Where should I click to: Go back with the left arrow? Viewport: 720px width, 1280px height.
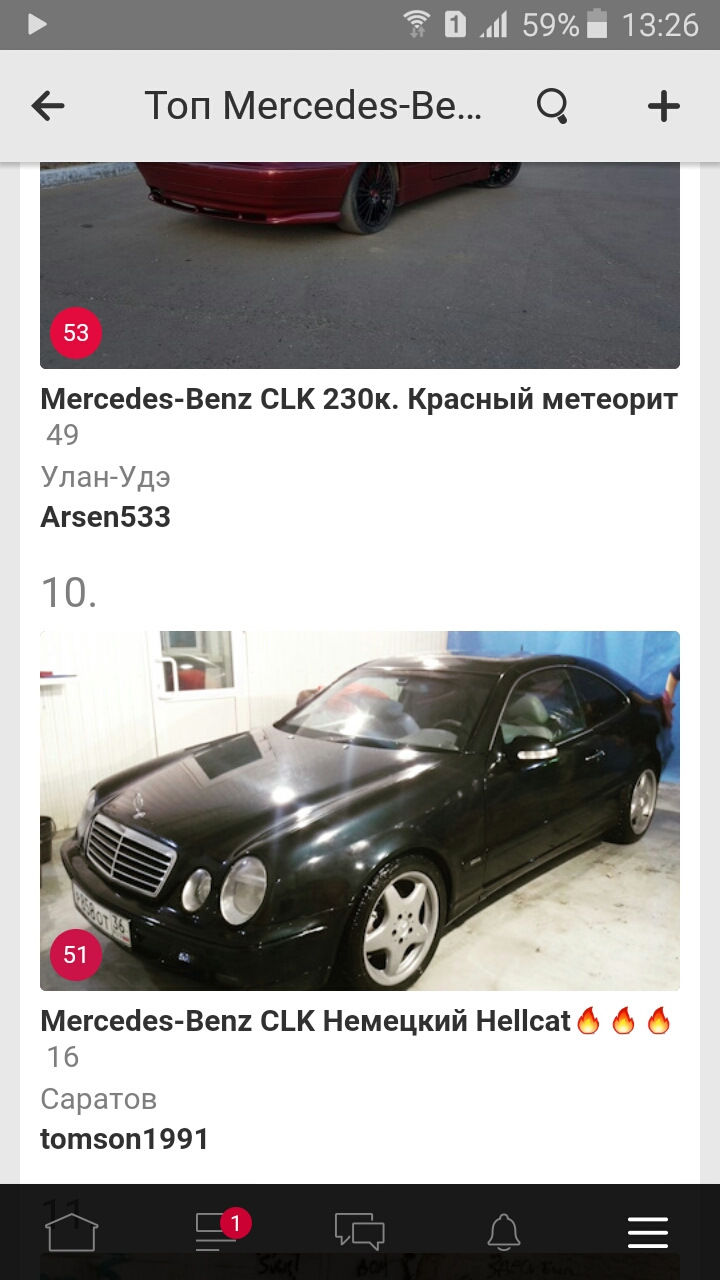[x=47, y=104]
